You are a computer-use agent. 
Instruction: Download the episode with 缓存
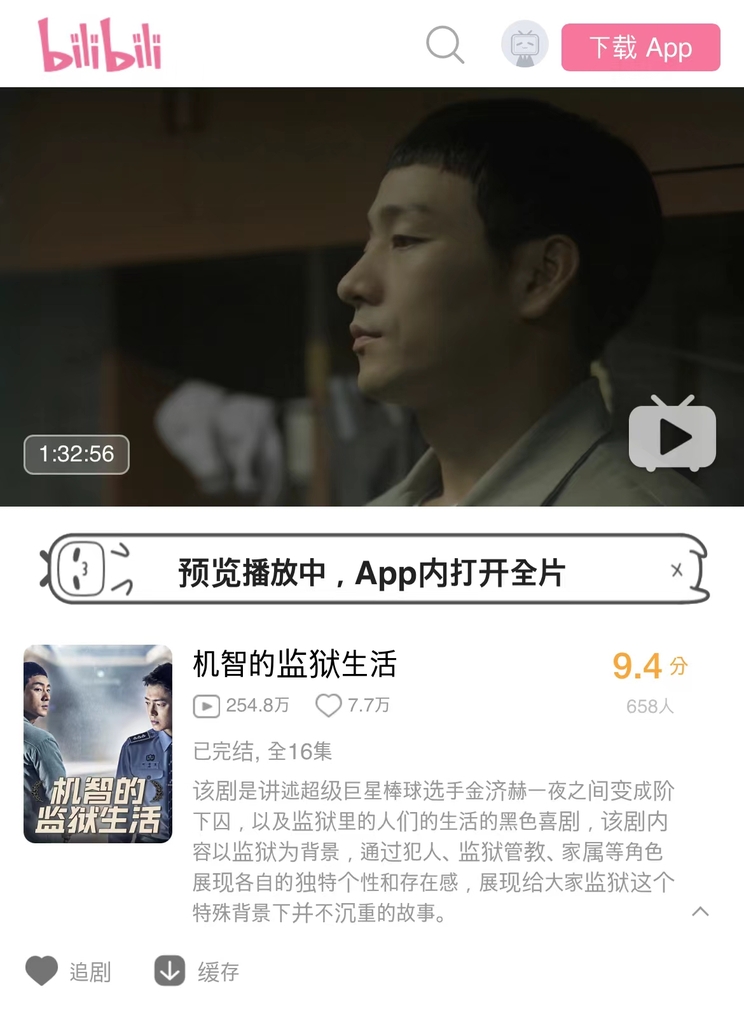(x=197, y=971)
